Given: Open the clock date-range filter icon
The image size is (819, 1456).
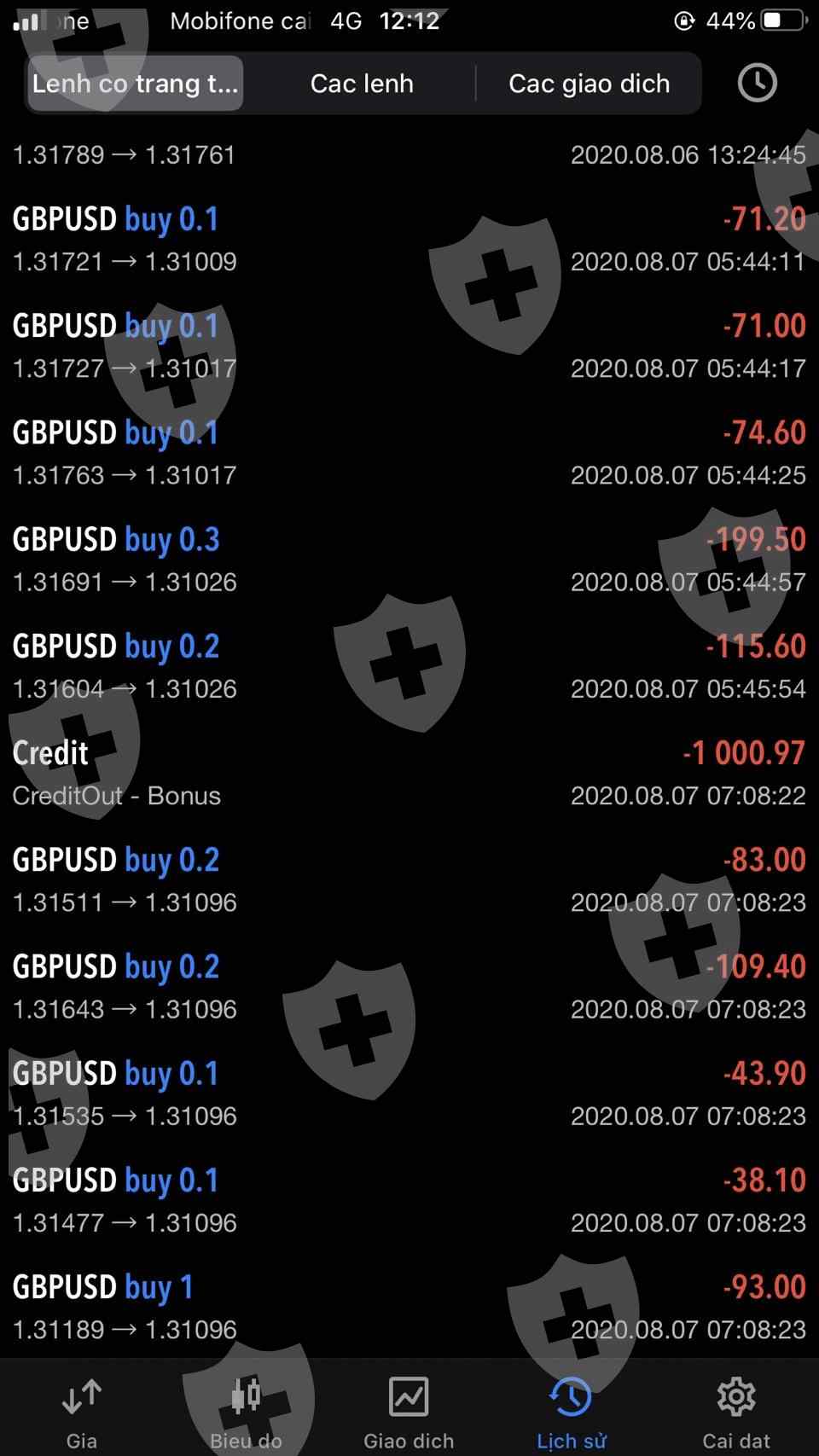Looking at the screenshot, I should [757, 83].
